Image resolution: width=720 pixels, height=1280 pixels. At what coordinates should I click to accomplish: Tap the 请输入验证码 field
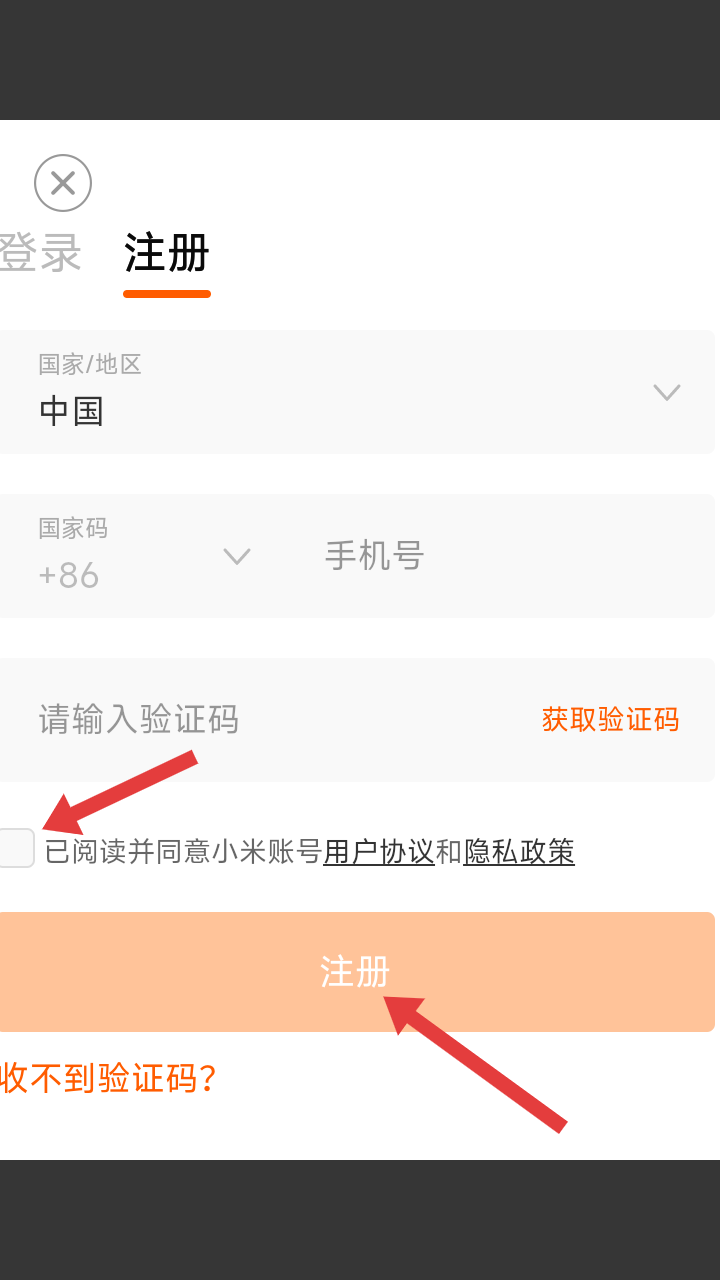click(x=270, y=720)
